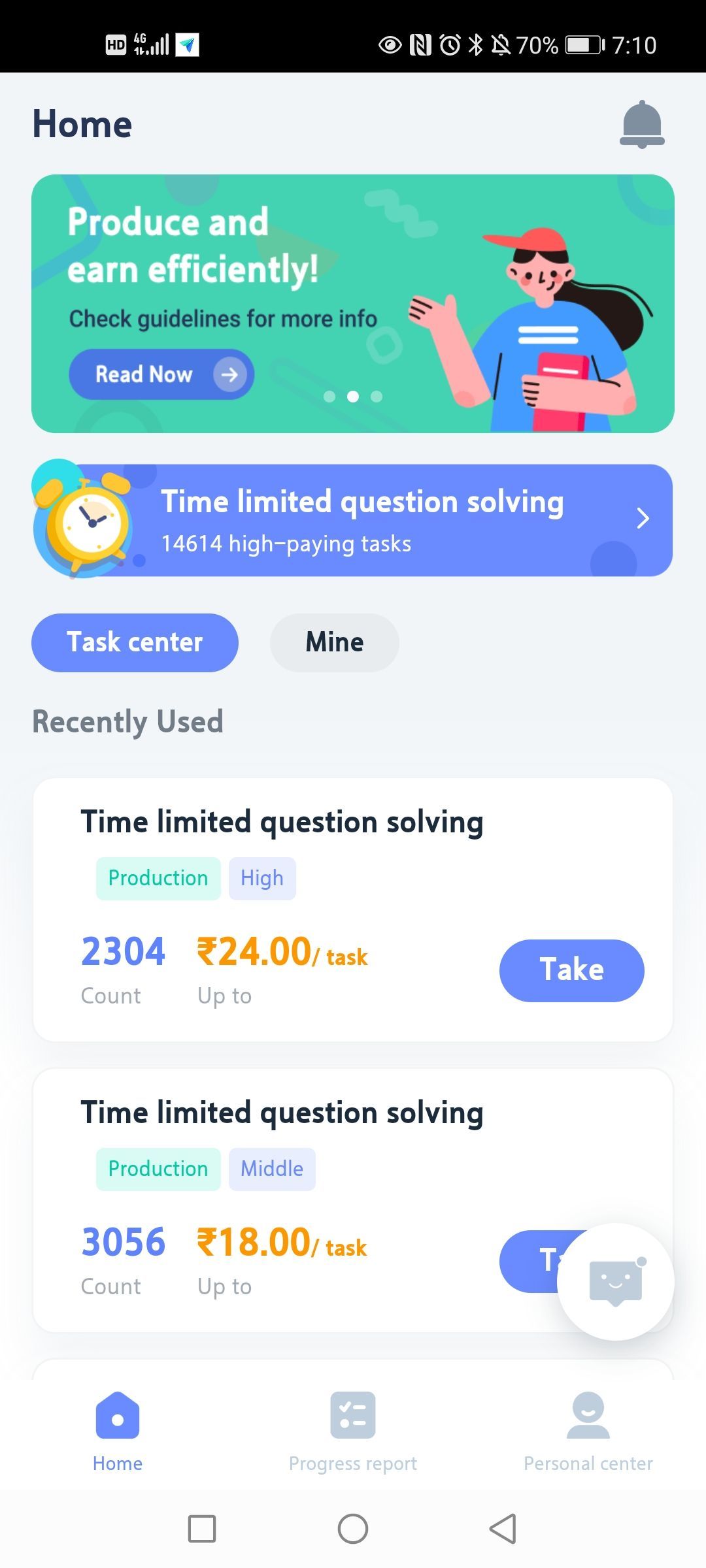Viewport: 706px width, 1568px height.
Task: Open Time limited question solving banner
Action: 353,520
